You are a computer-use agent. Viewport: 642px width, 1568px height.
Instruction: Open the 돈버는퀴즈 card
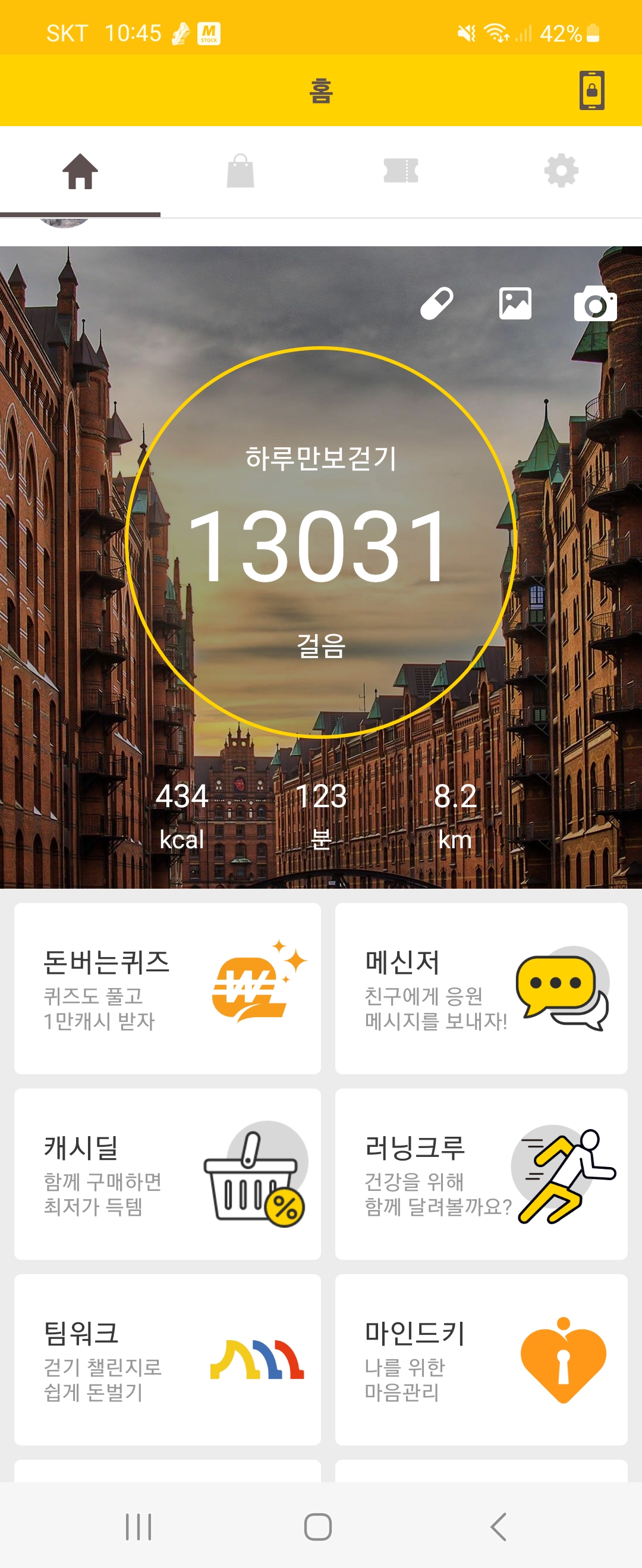(x=168, y=989)
